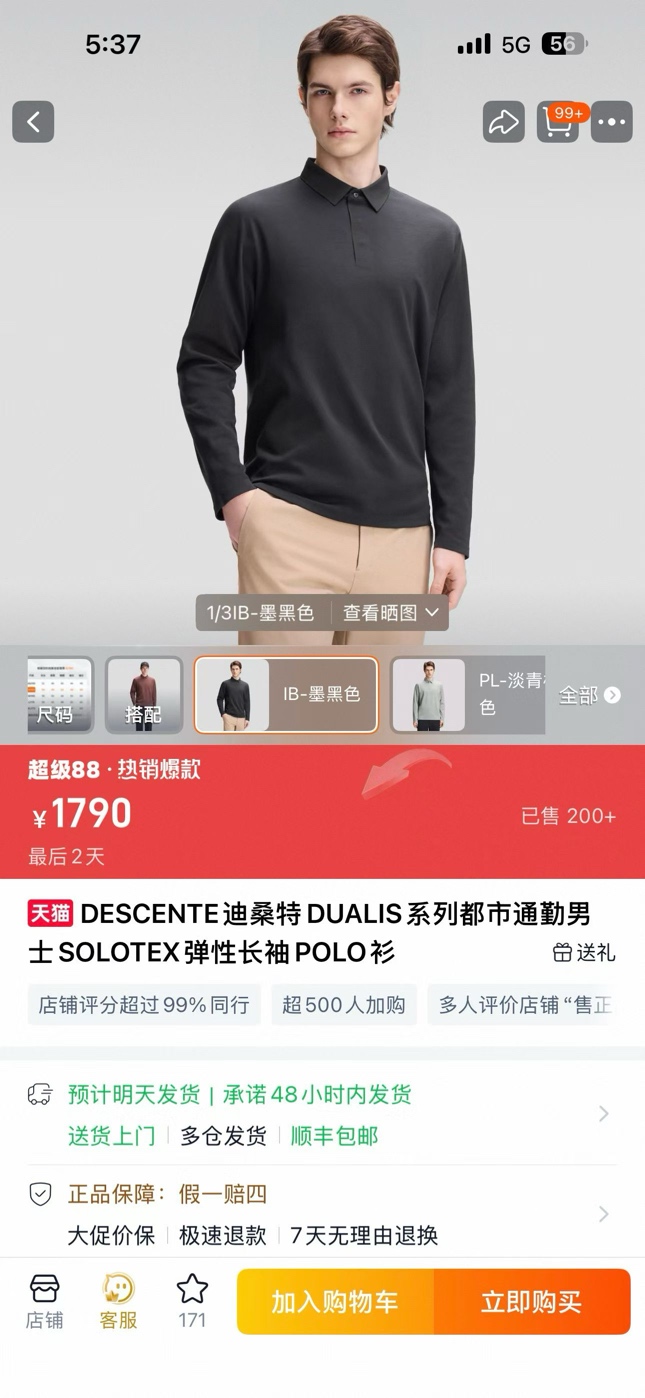The height and width of the screenshot is (1398, 645).
Task: Open the 超500人加购 chip
Action: (343, 1005)
